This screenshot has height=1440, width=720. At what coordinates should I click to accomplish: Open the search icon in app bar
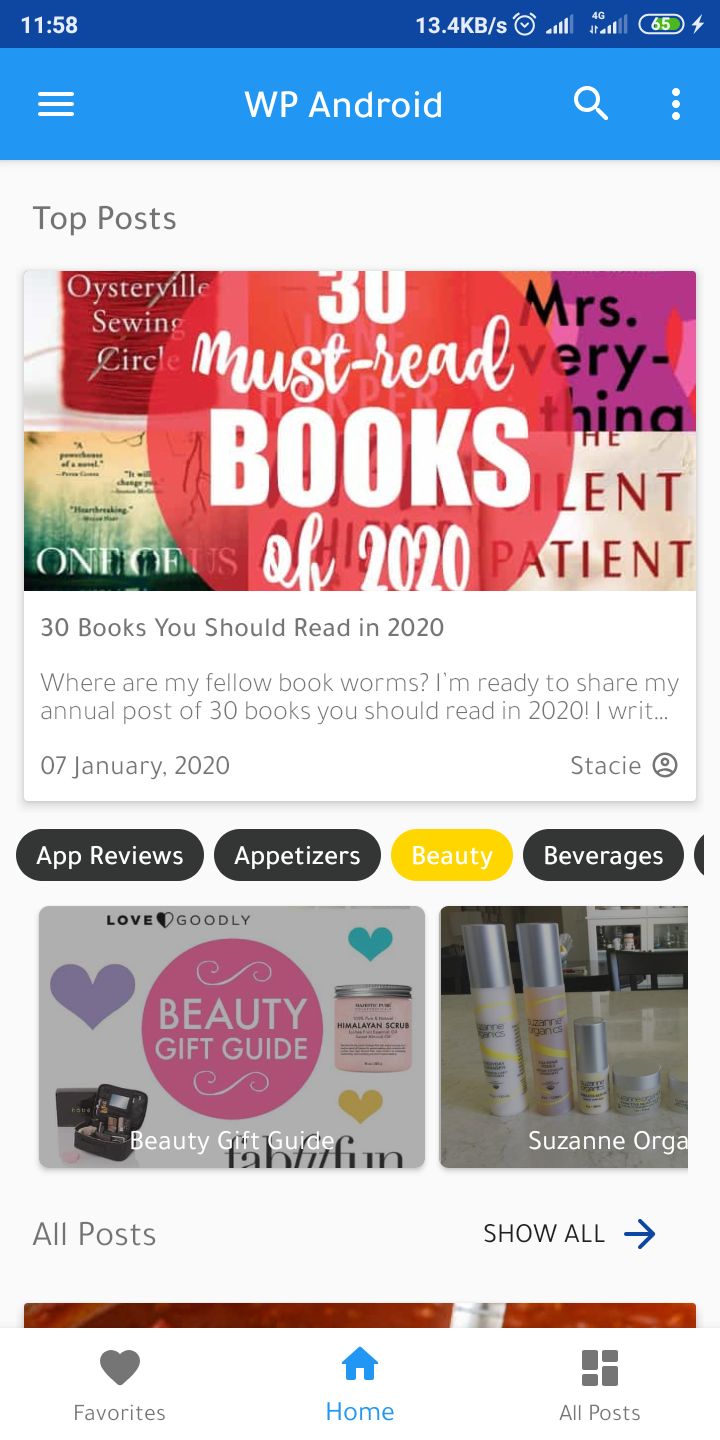(590, 104)
